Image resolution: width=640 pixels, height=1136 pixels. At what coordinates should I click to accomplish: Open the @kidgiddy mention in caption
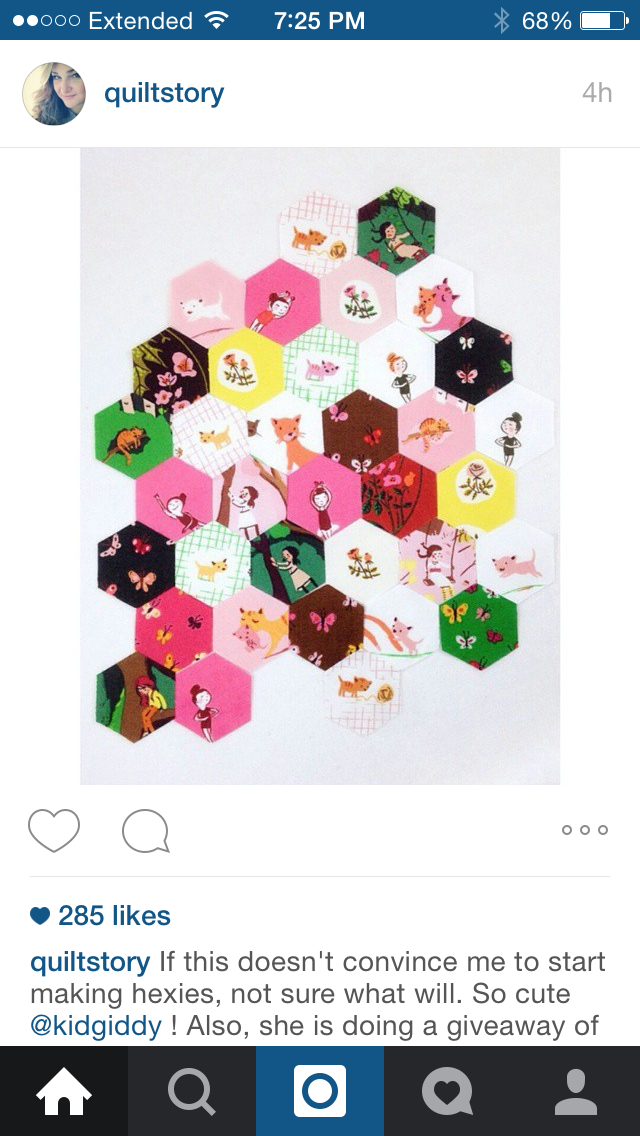click(x=95, y=1025)
